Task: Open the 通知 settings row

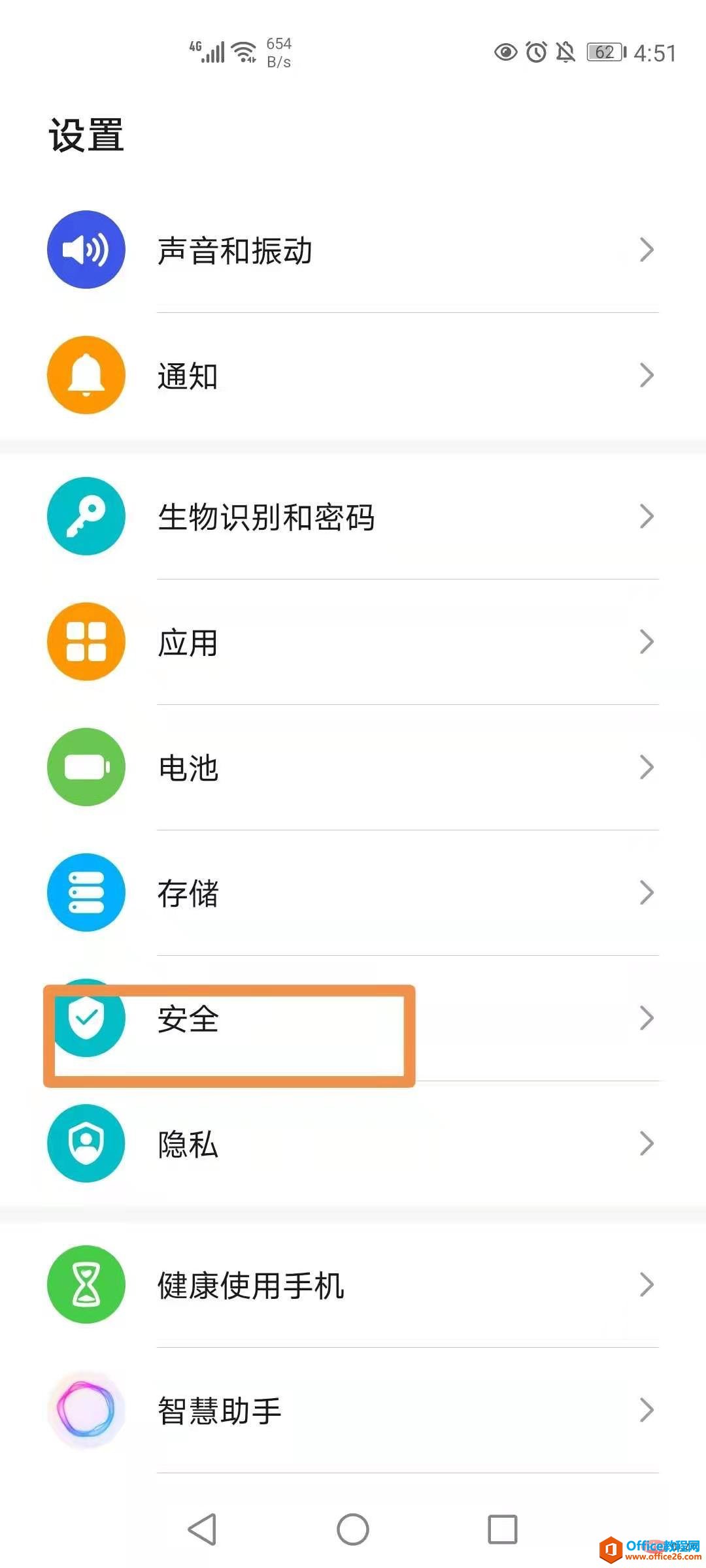Action: point(353,376)
